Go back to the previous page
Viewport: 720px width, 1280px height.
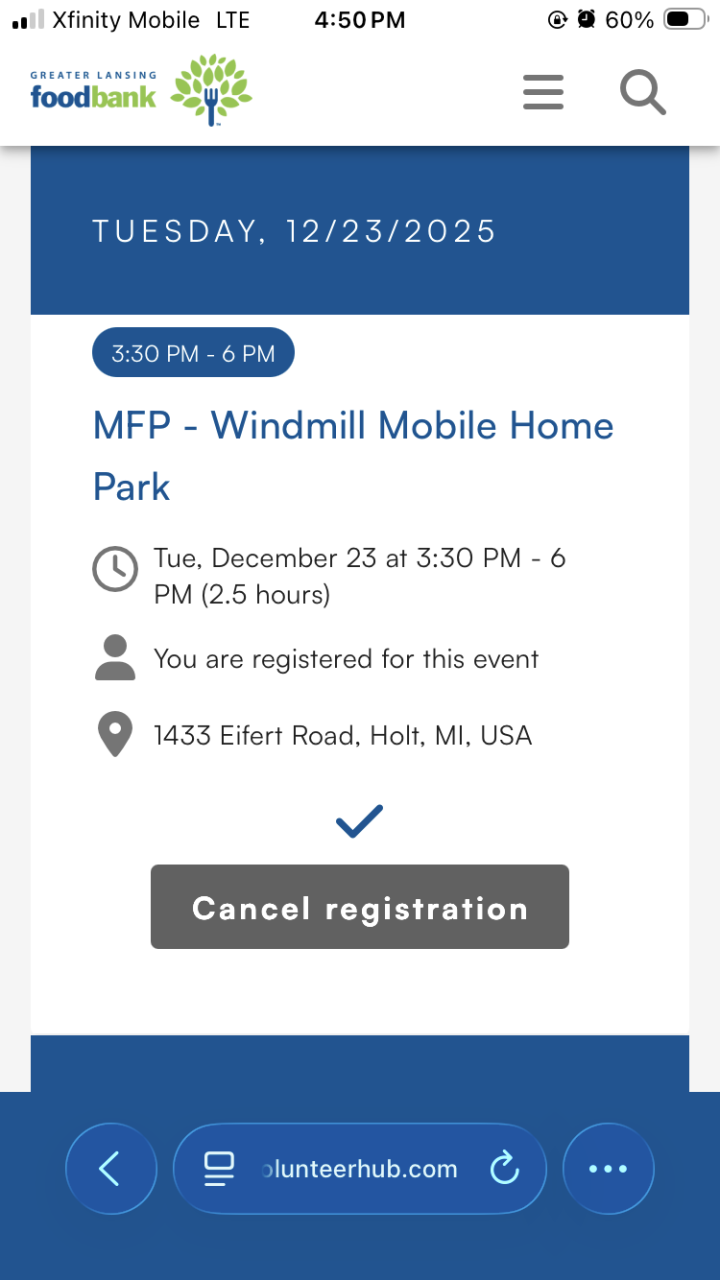(x=110, y=1168)
